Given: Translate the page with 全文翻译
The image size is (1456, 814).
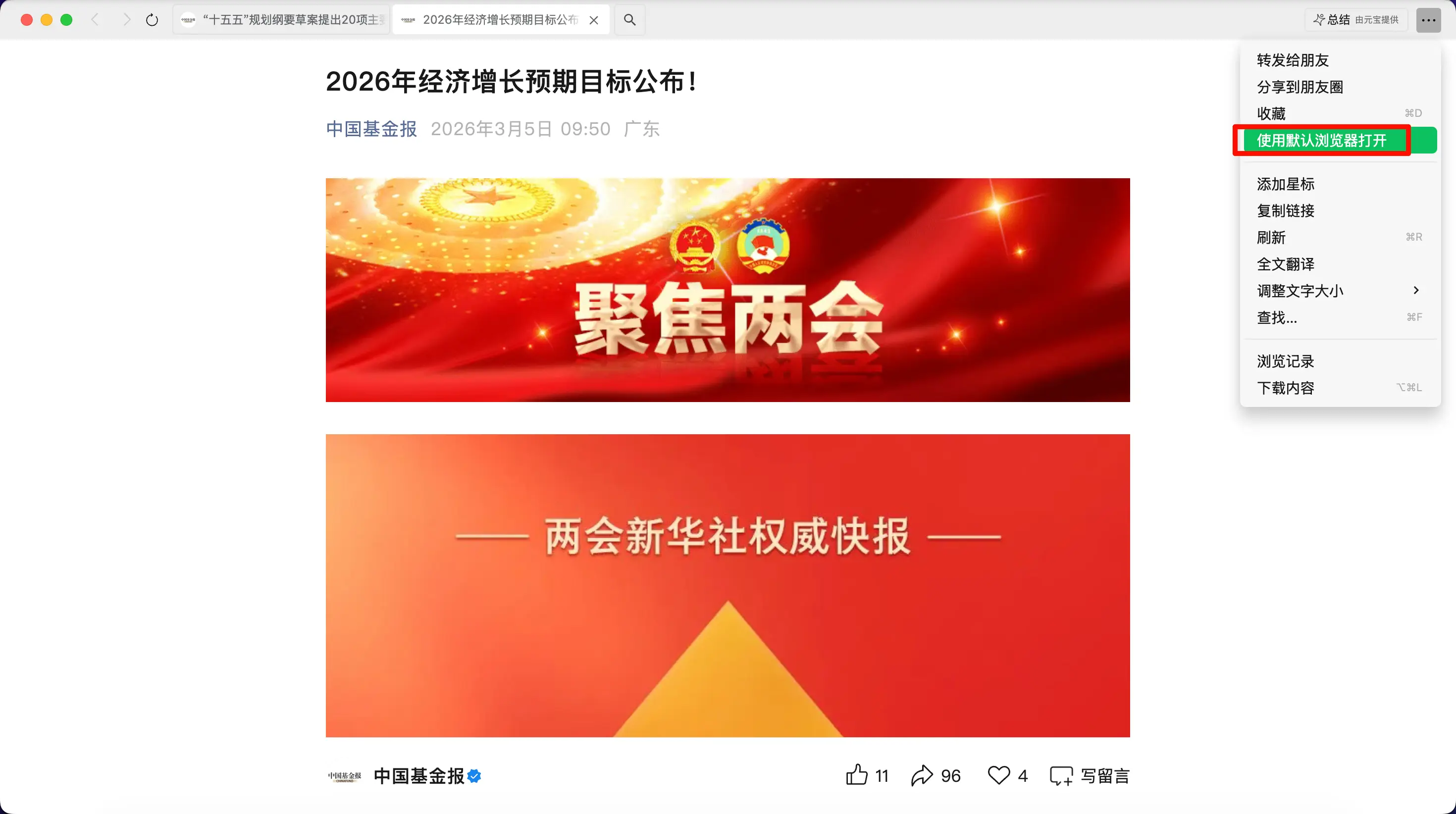Looking at the screenshot, I should point(1285,264).
